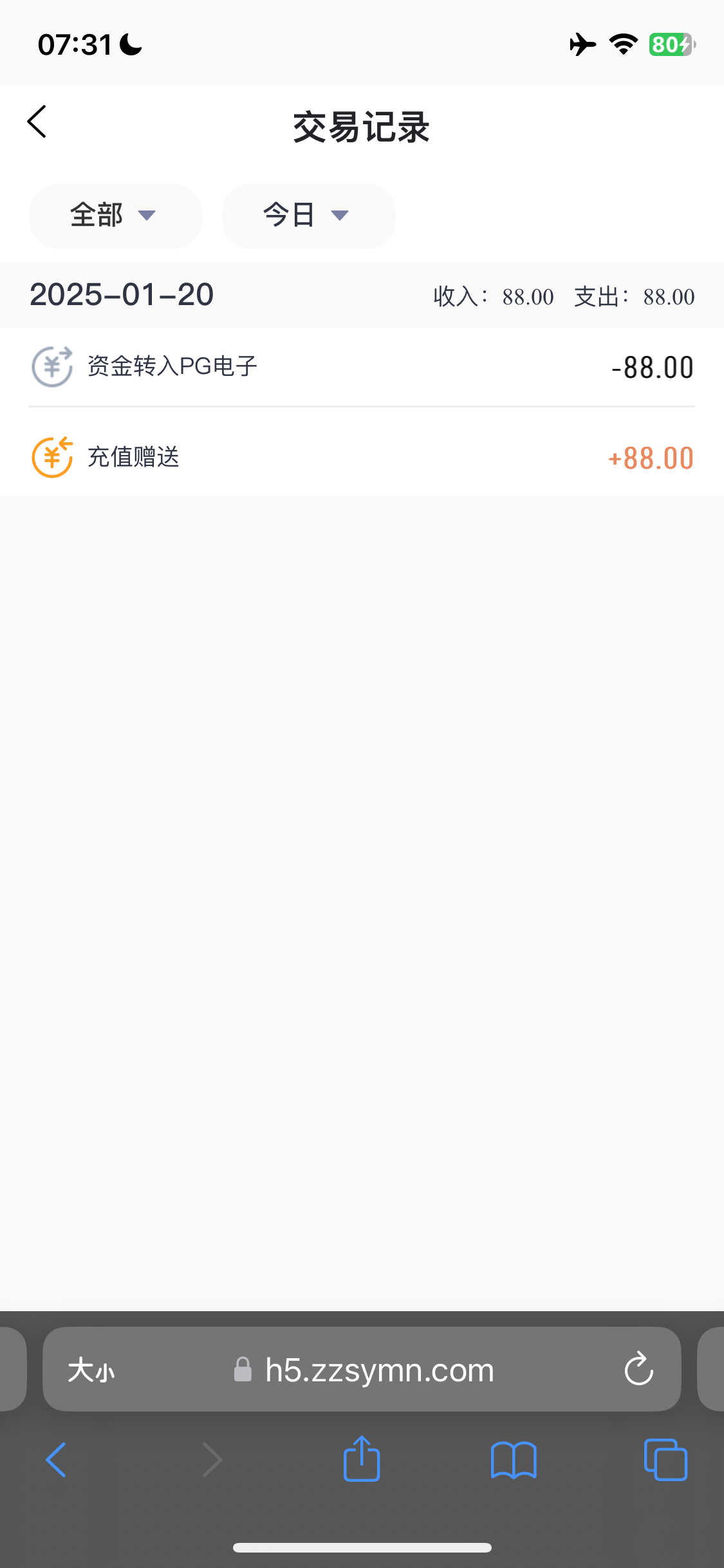Go back from the 交易记录 page

tap(37, 122)
